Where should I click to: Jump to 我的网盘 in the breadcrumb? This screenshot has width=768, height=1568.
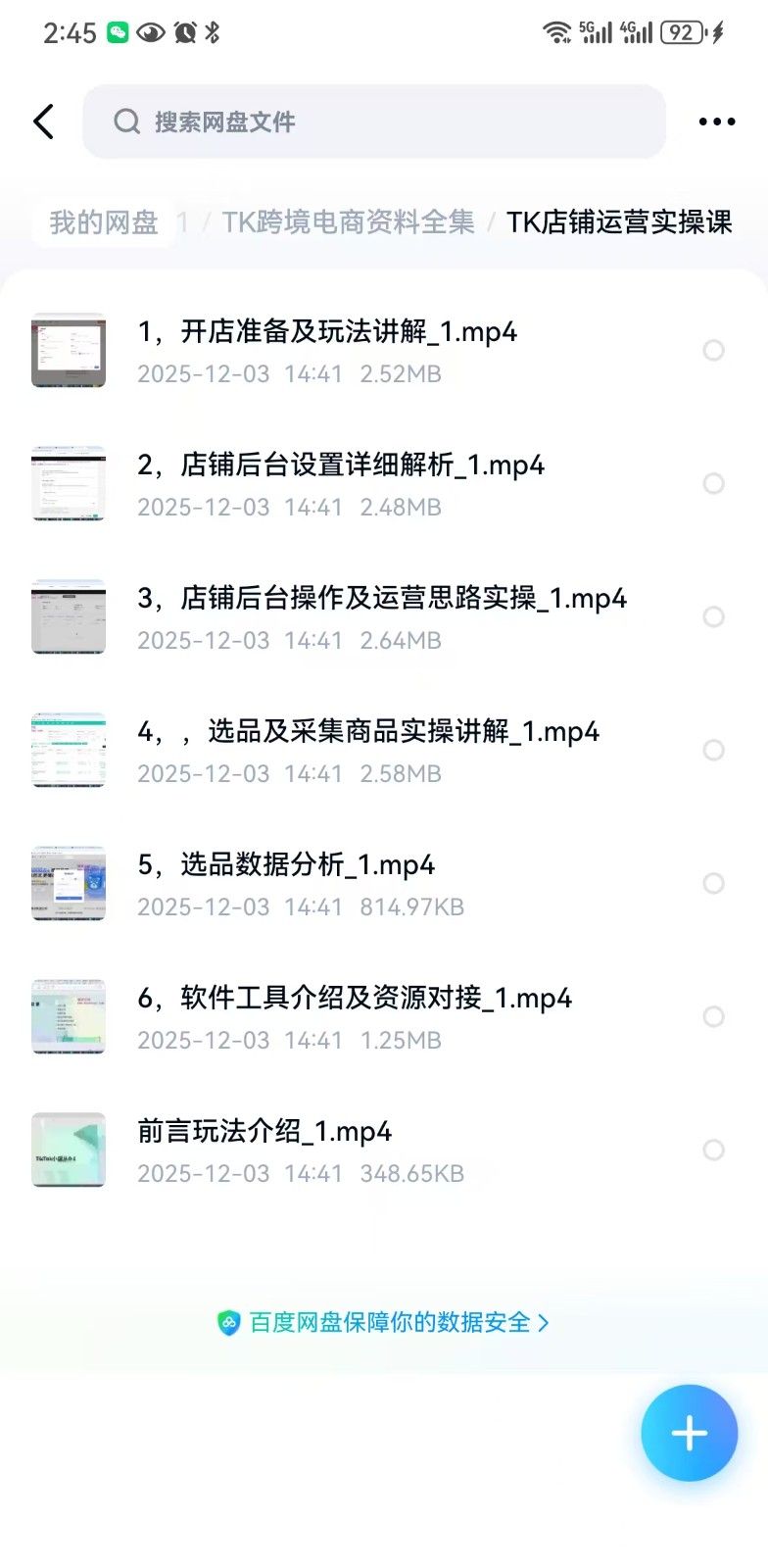[104, 222]
